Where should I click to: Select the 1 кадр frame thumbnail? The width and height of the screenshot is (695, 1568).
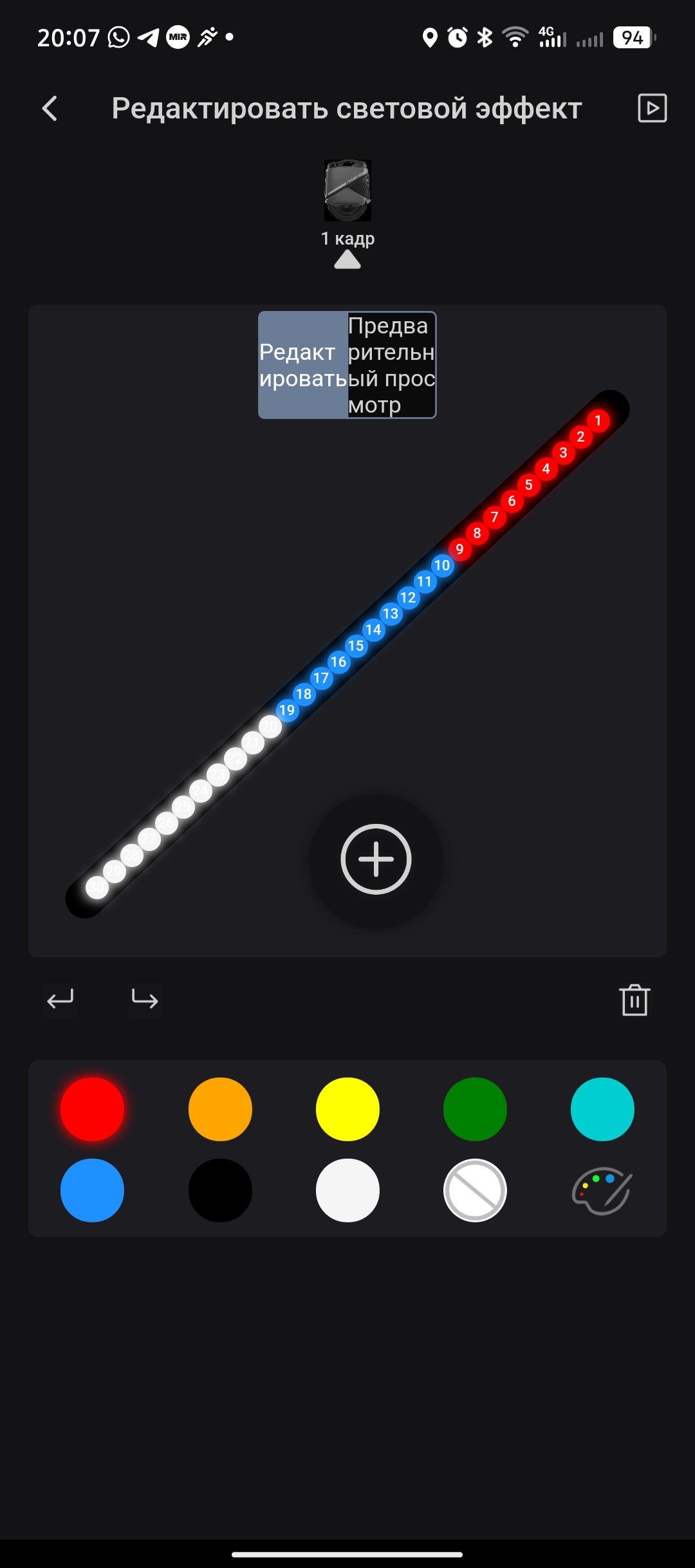click(x=347, y=191)
